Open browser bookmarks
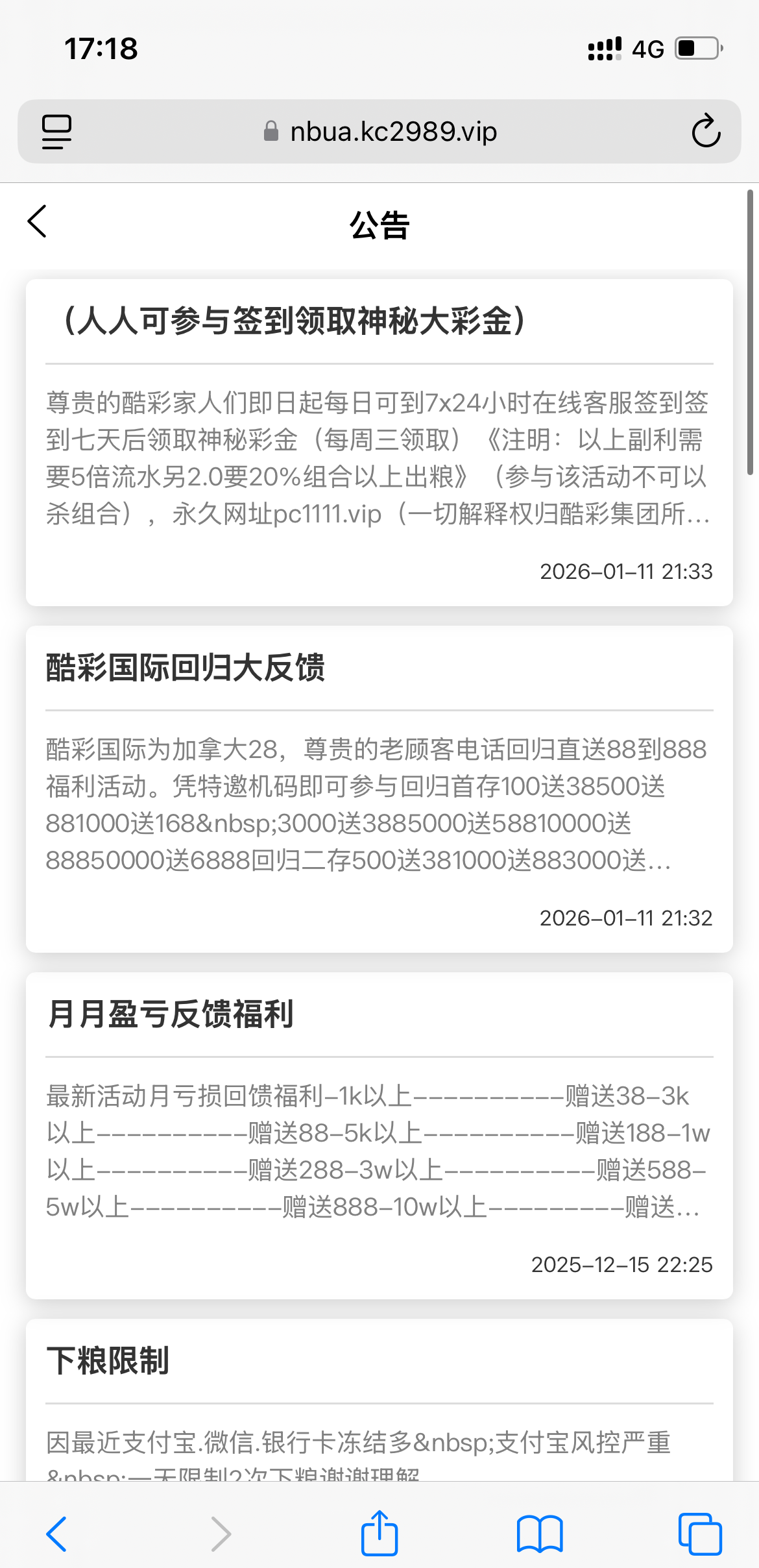The width and height of the screenshot is (759, 1568). coord(540,1534)
